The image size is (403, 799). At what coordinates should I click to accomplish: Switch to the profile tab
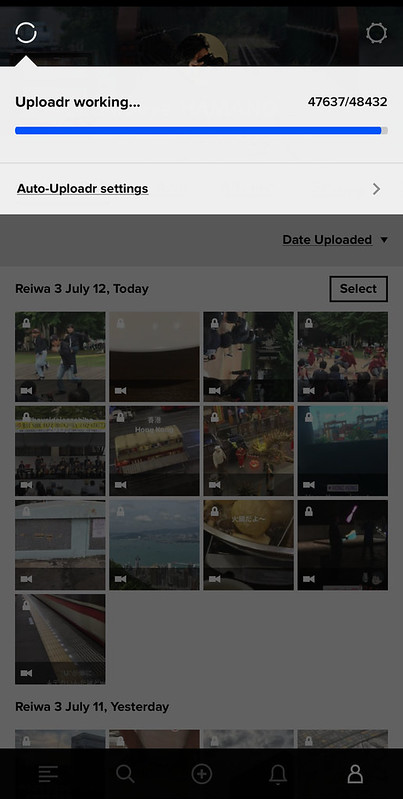(355, 775)
